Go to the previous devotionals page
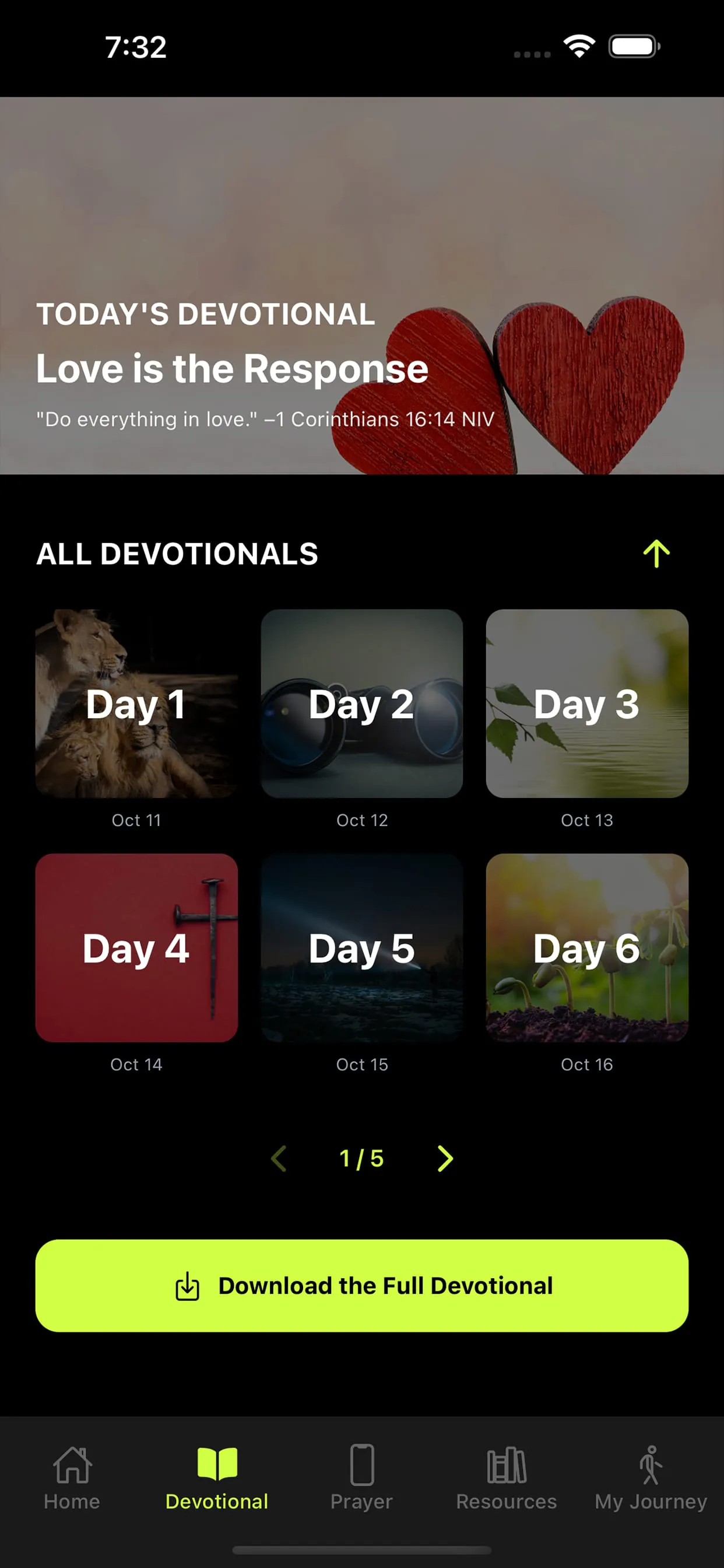 click(x=279, y=1158)
